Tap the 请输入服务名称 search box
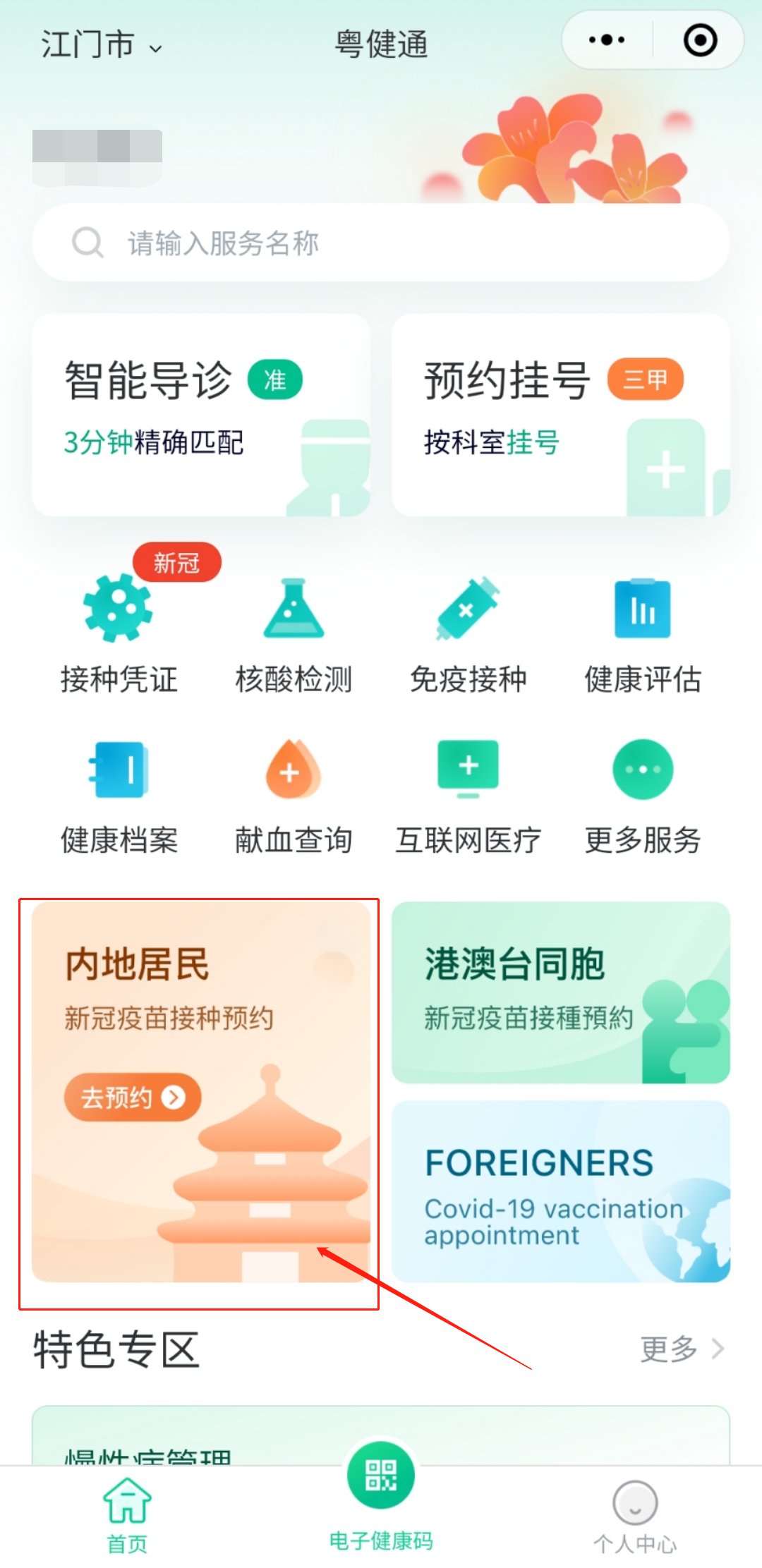Screen dimensions: 762x1568 [x=381, y=243]
